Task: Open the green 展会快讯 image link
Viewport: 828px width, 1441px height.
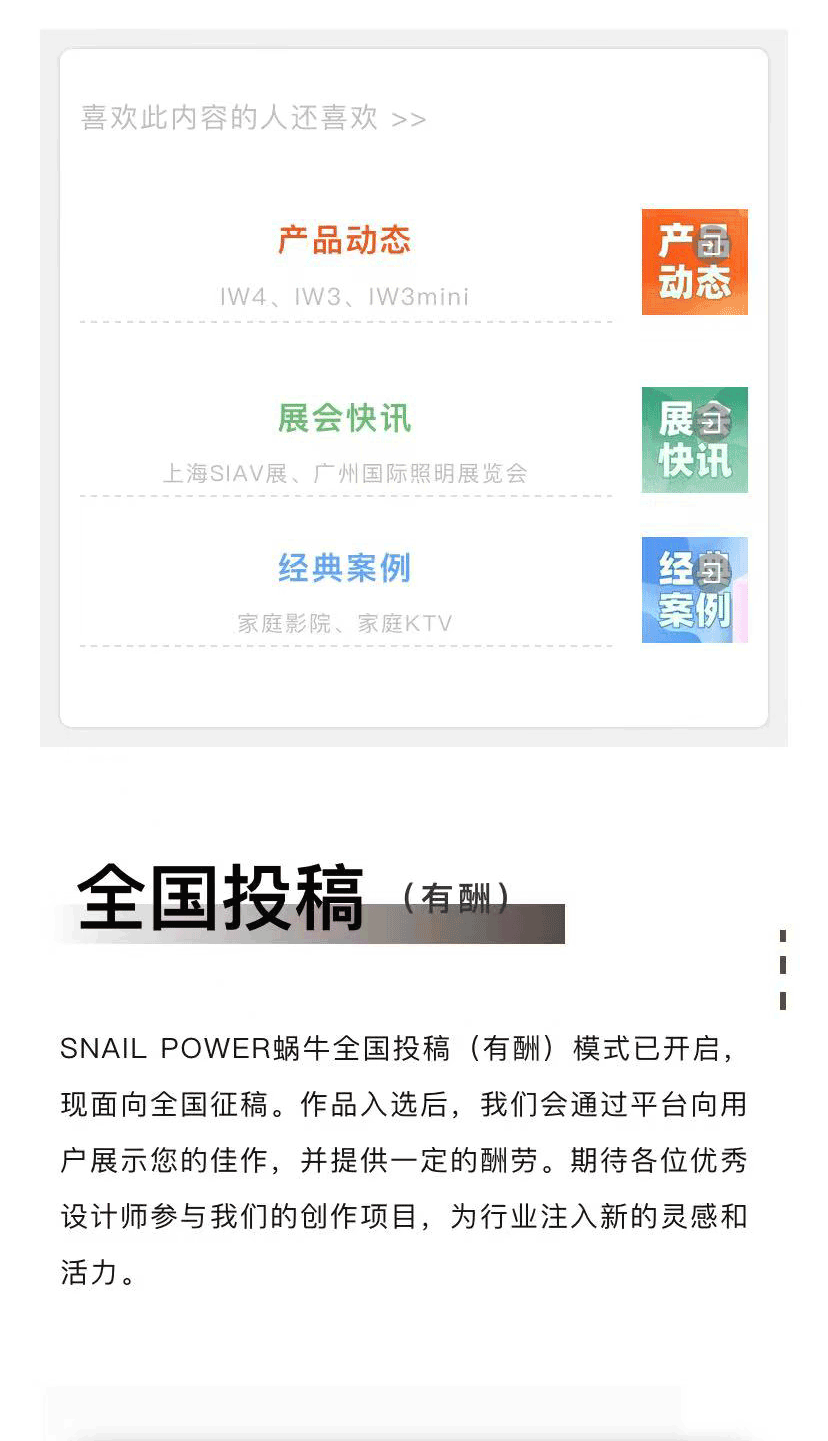Action: pos(694,440)
